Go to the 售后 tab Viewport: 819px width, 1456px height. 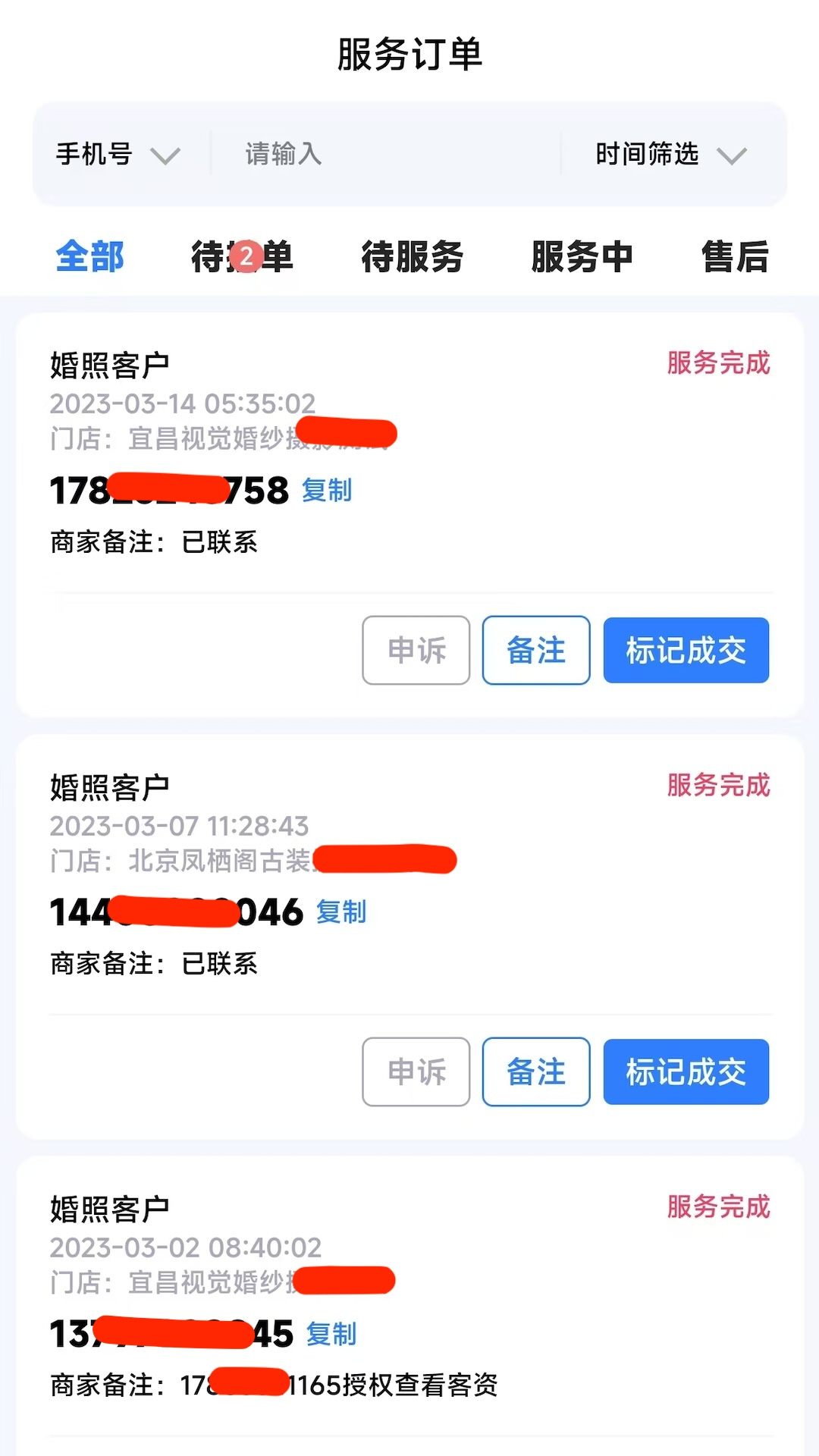(734, 256)
